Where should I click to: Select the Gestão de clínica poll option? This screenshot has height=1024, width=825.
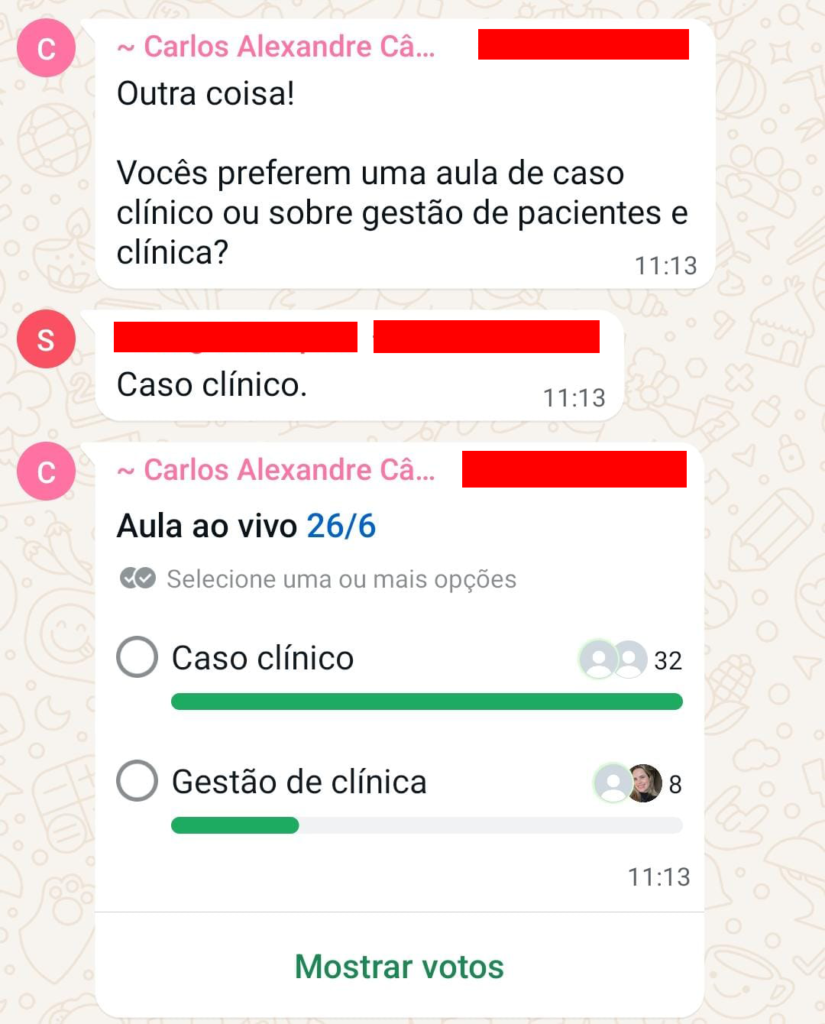[x=137, y=781]
